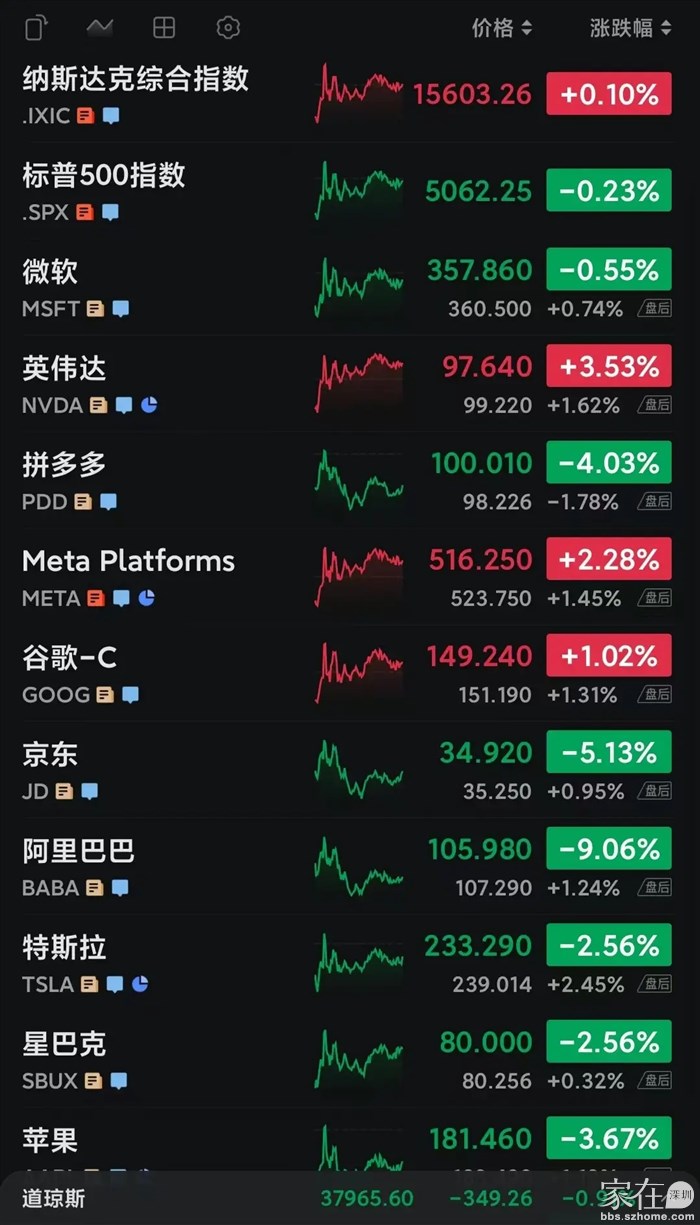The height and width of the screenshot is (1225, 700).
Task: Open 特斯拉 TSLA details
Action: click(x=64, y=947)
